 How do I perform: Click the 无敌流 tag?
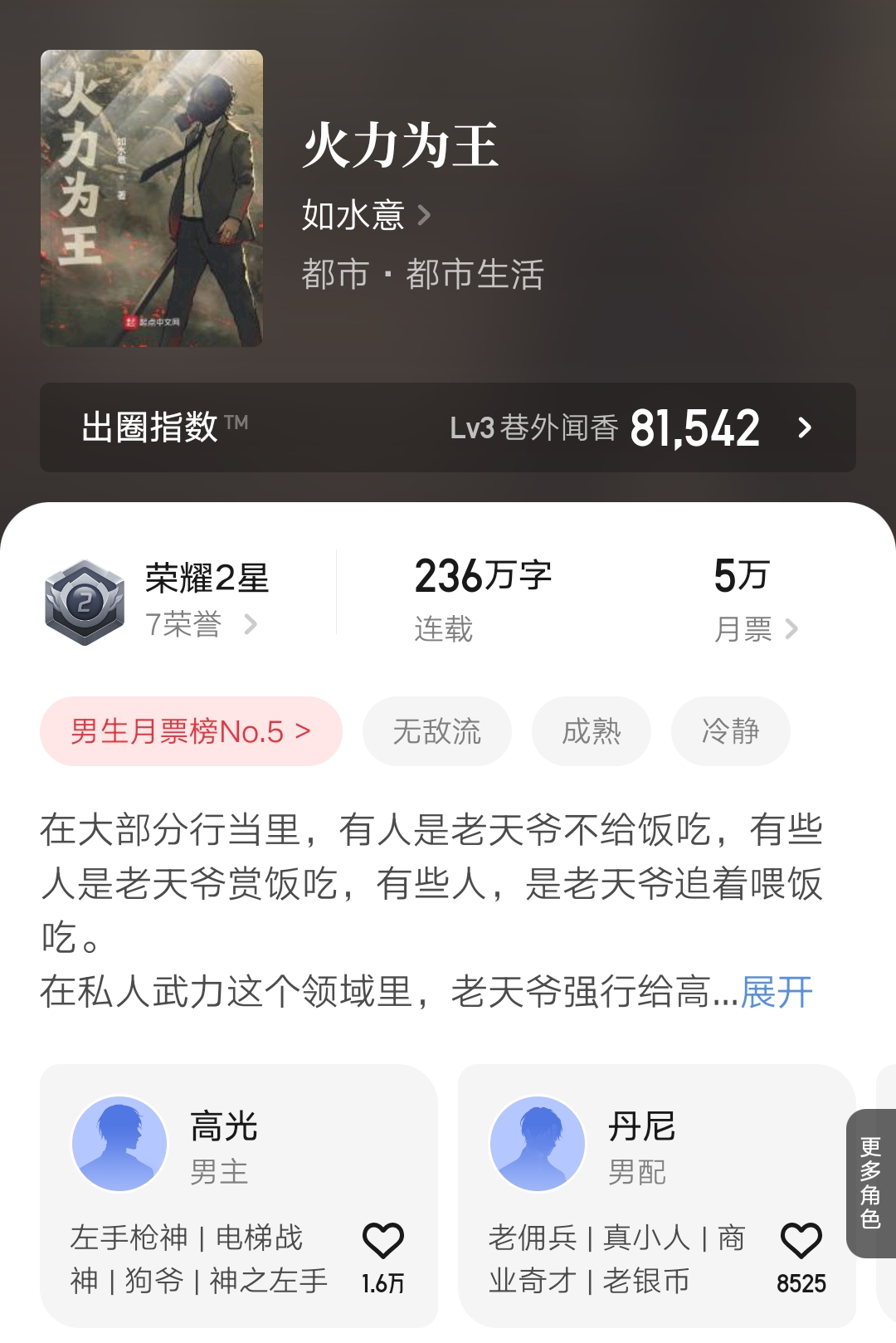437,731
